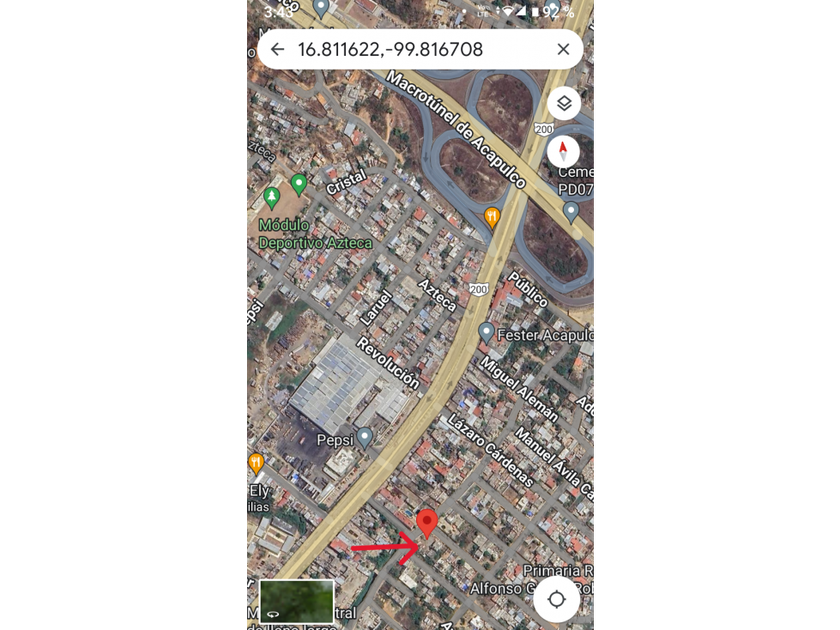Tap the compass to reorient north
Viewport: 840px width, 630px height.
(x=564, y=151)
